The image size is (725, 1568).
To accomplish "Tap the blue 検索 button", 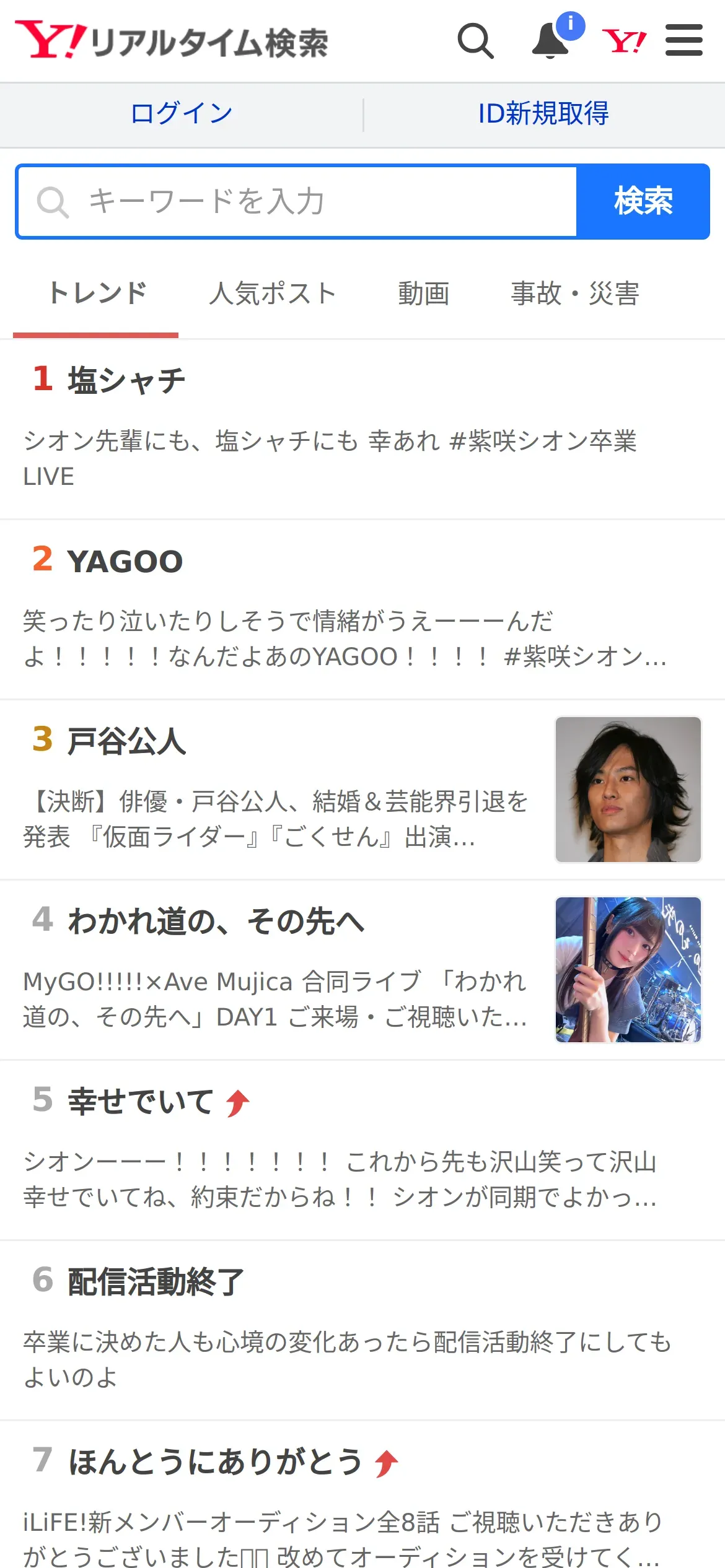I will pyautogui.click(x=643, y=202).
